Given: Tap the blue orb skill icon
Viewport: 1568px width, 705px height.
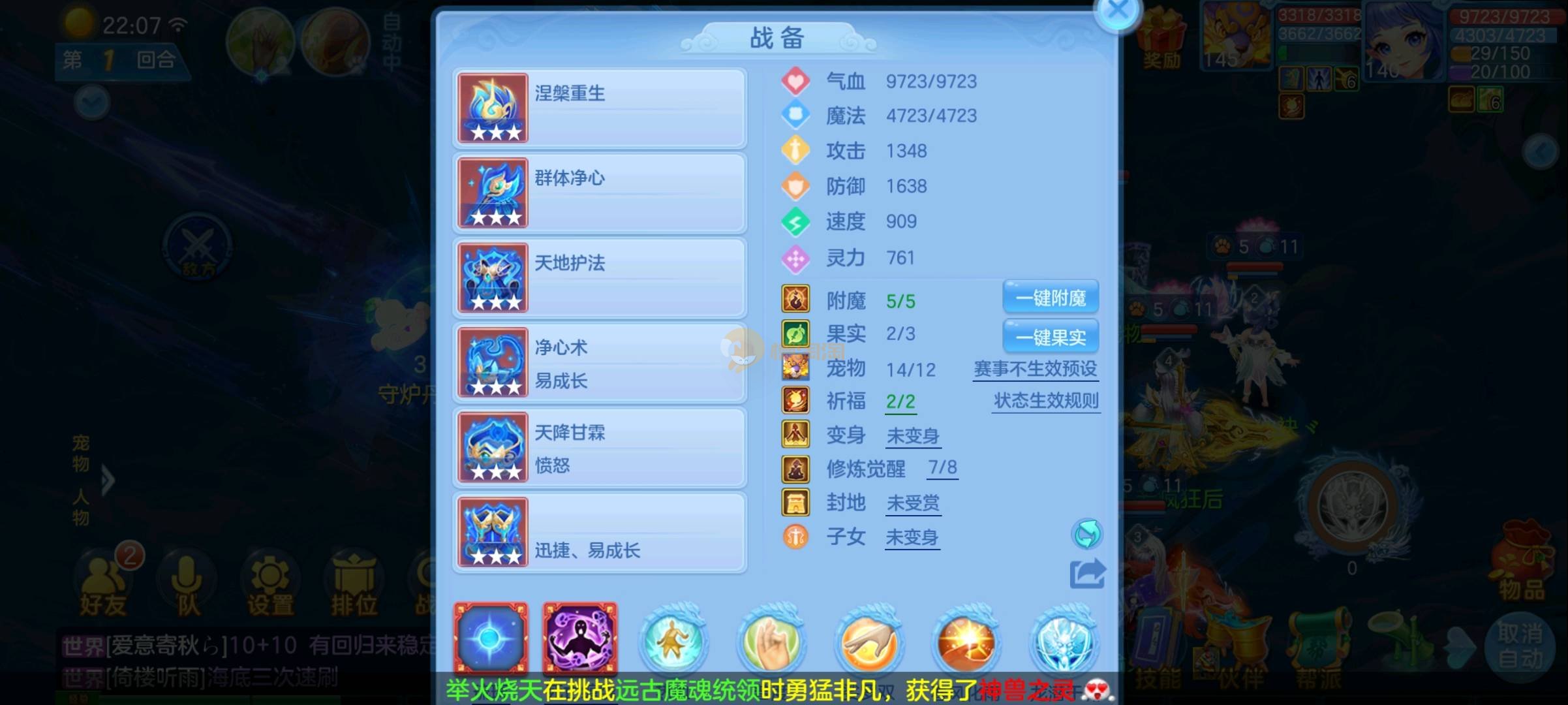Looking at the screenshot, I should (491, 638).
